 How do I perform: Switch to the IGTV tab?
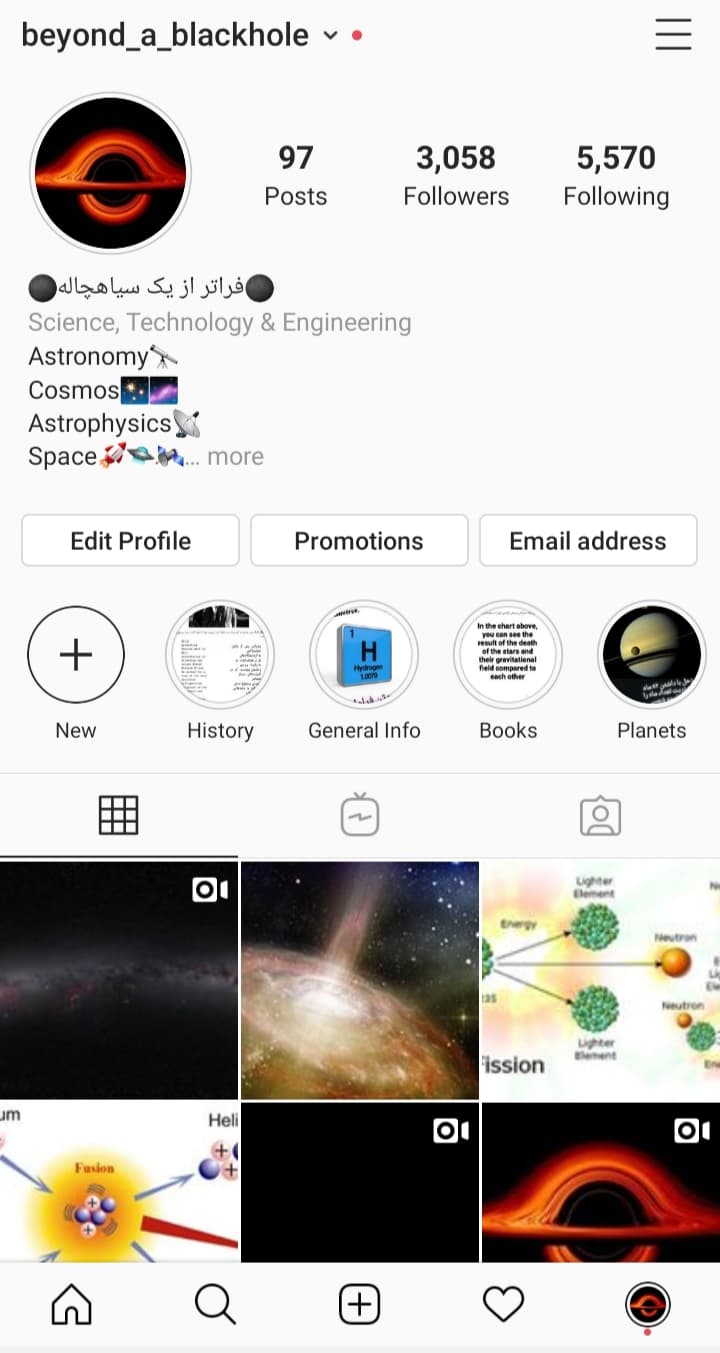tap(360, 816)
